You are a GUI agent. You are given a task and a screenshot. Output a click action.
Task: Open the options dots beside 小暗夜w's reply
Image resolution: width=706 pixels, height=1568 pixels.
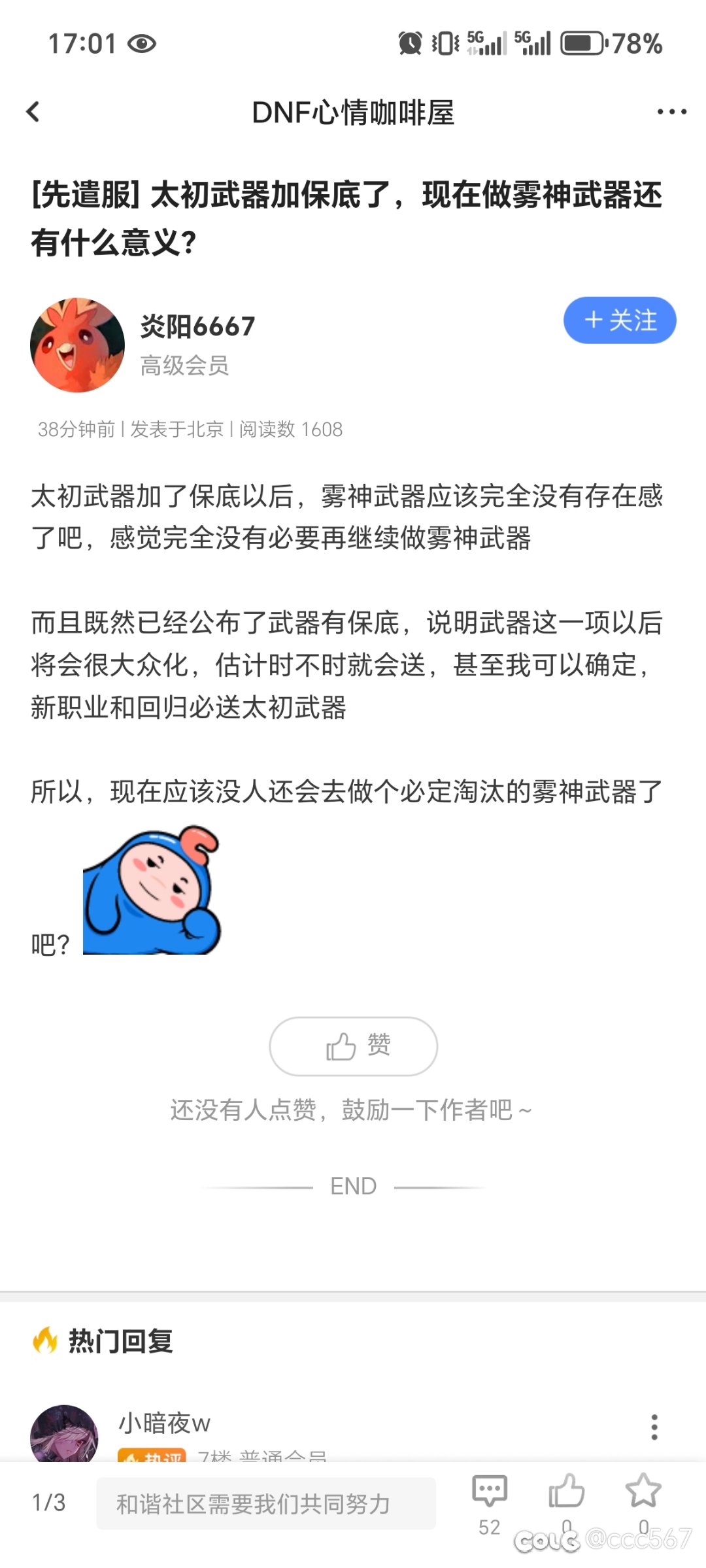click(654, 1427)
